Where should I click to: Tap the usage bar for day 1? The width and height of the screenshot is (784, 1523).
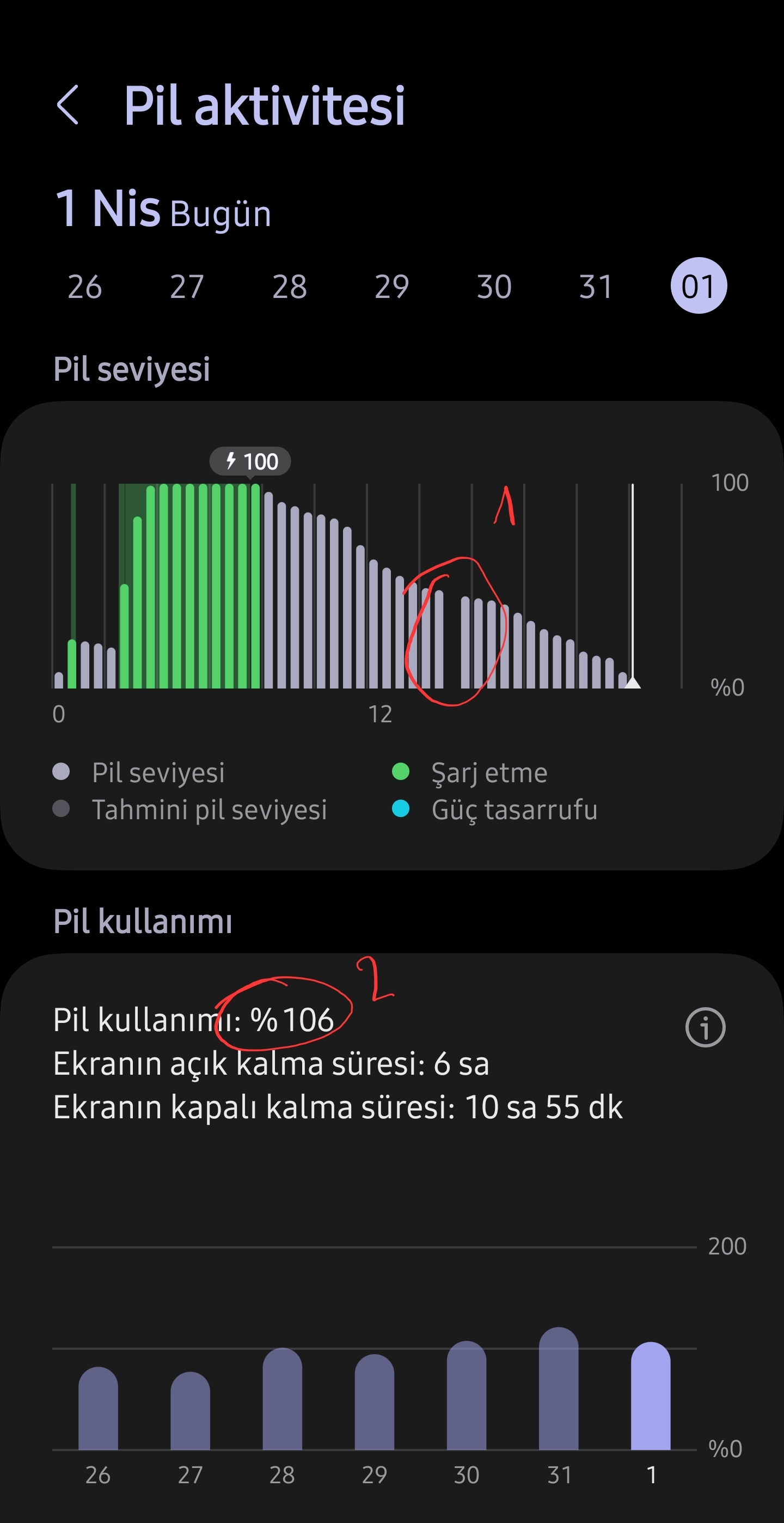point(651,1396)
